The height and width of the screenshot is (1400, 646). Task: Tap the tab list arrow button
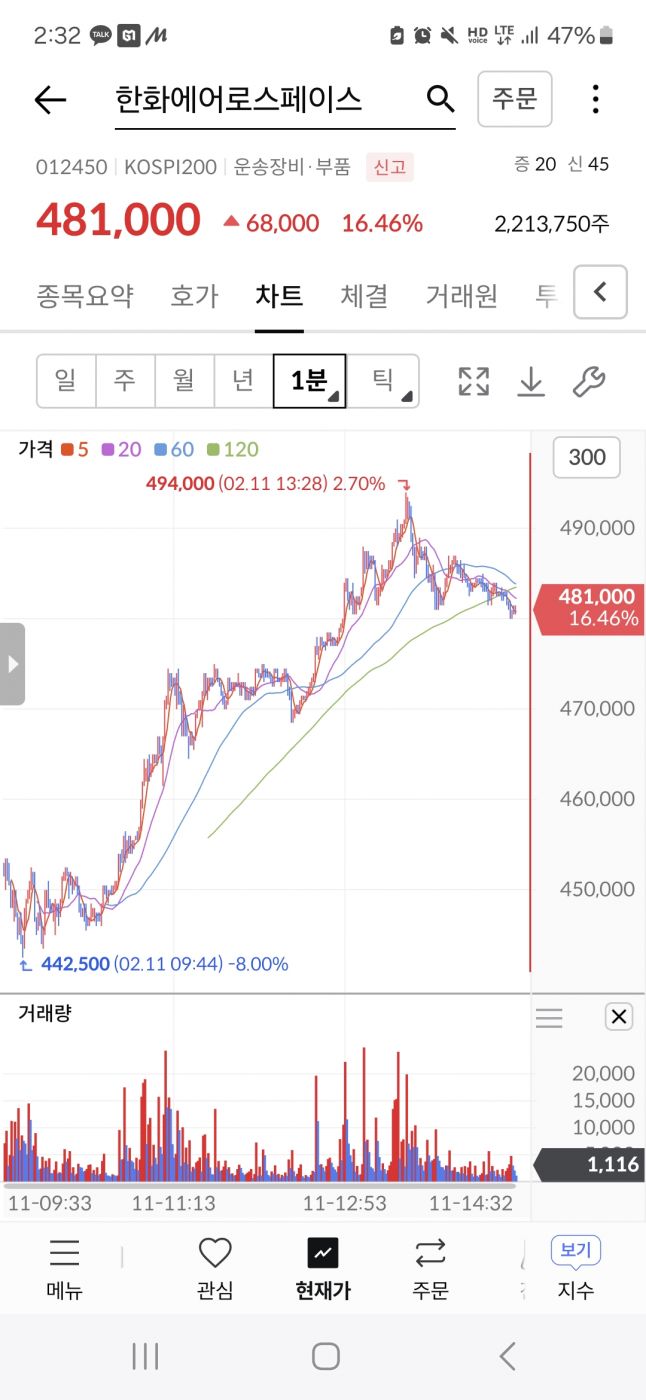[600, 292]
